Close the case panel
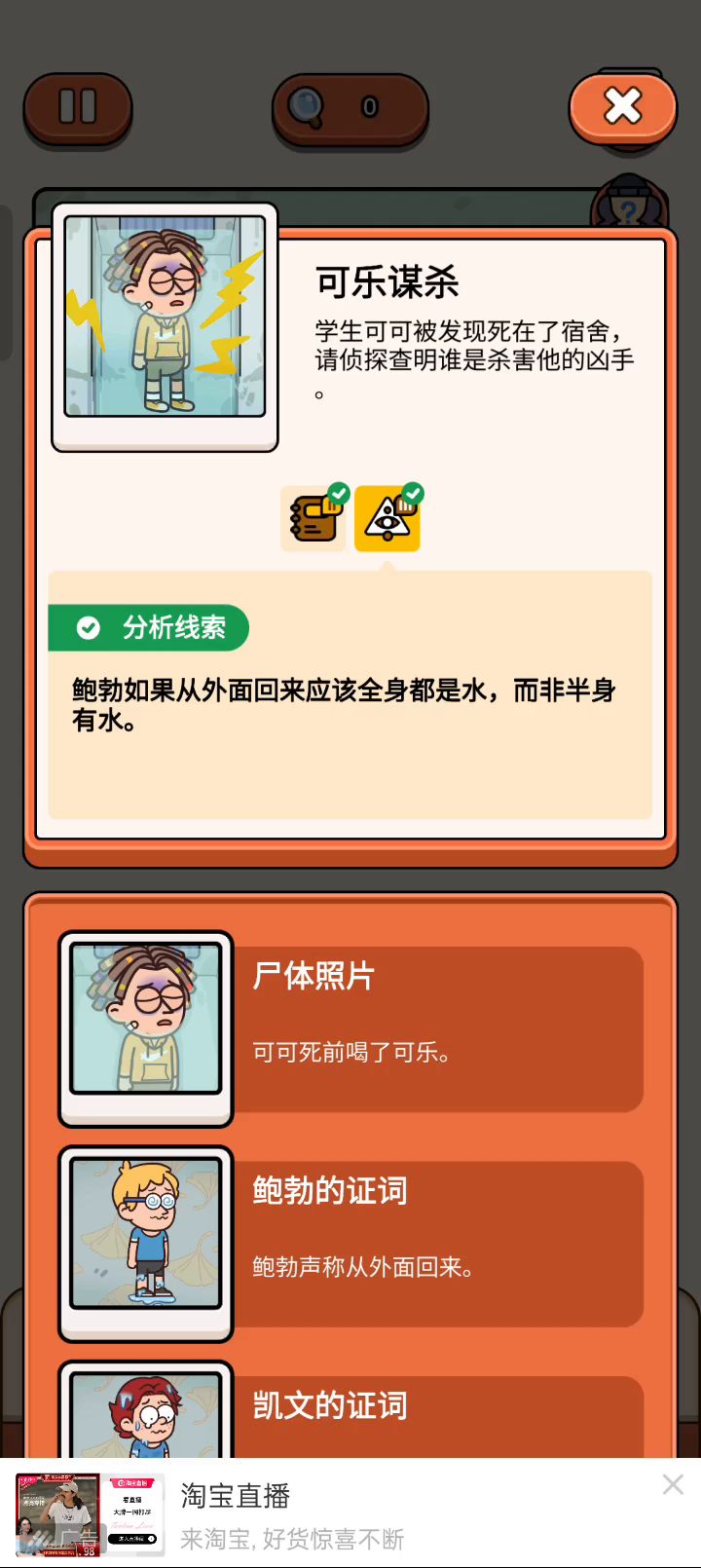 click(623, 107)
